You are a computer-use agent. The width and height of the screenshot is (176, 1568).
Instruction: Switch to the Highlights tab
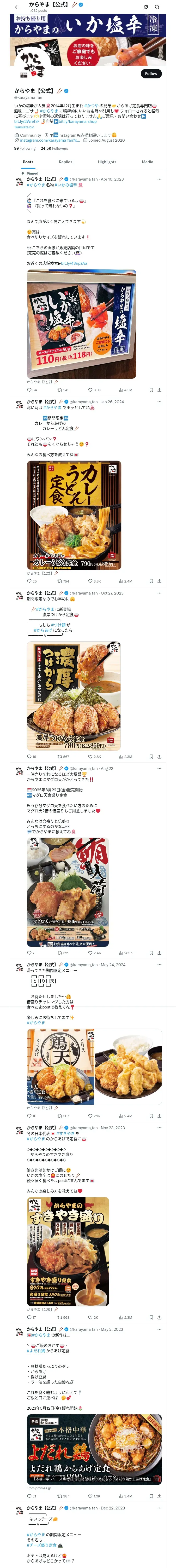point(107,162)
